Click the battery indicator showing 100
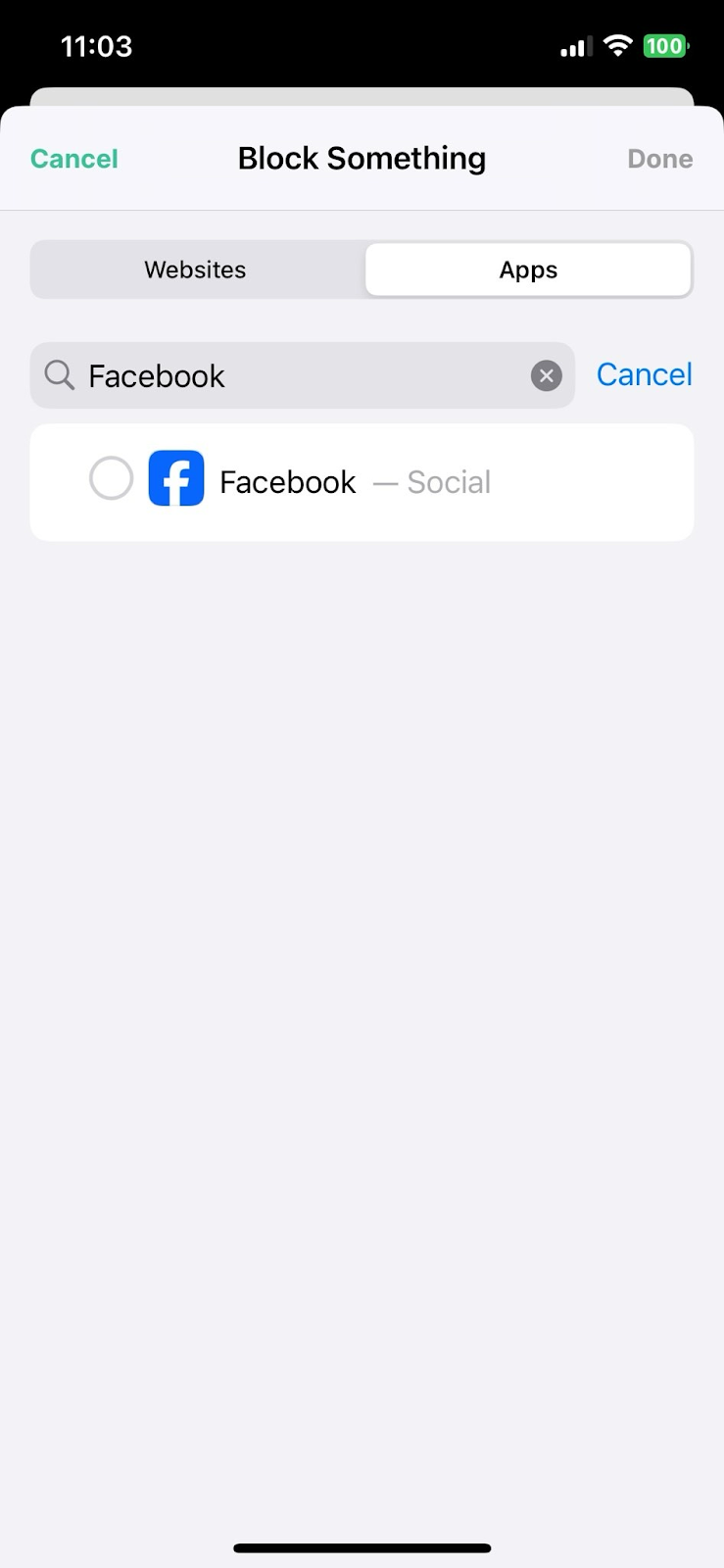 coord(664,45)
